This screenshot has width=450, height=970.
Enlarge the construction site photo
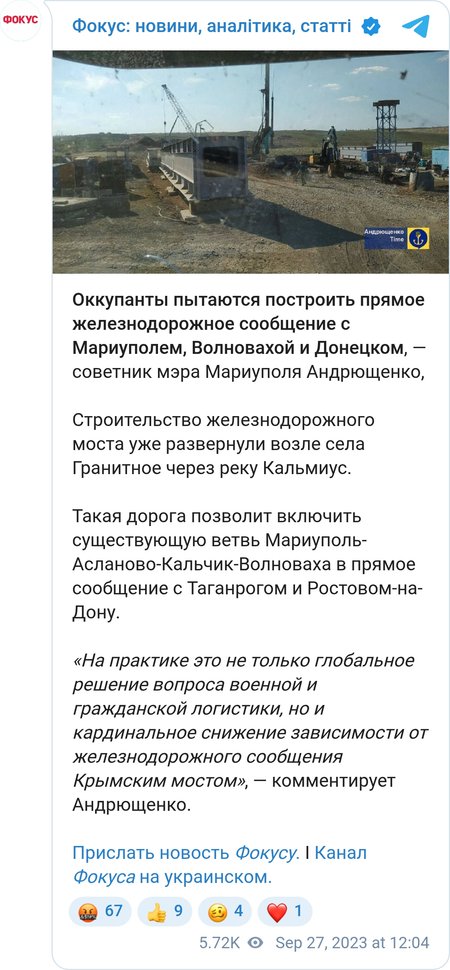click(251, 162)
